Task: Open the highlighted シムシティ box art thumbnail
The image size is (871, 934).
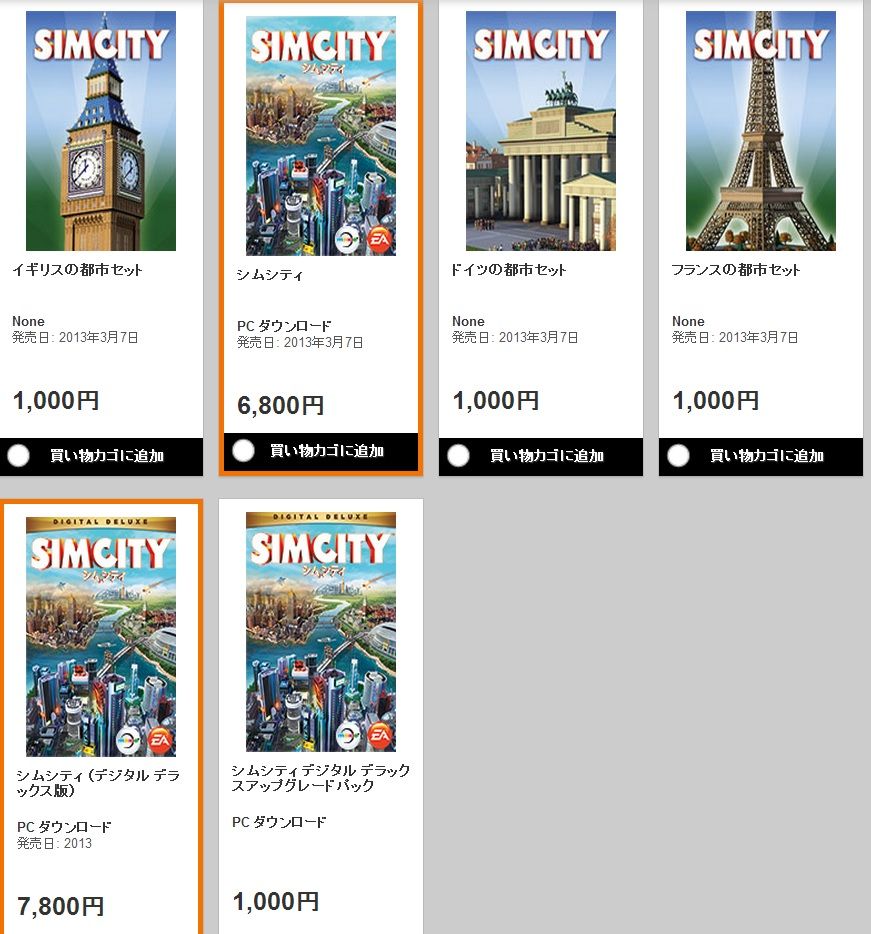Action: 320,128
